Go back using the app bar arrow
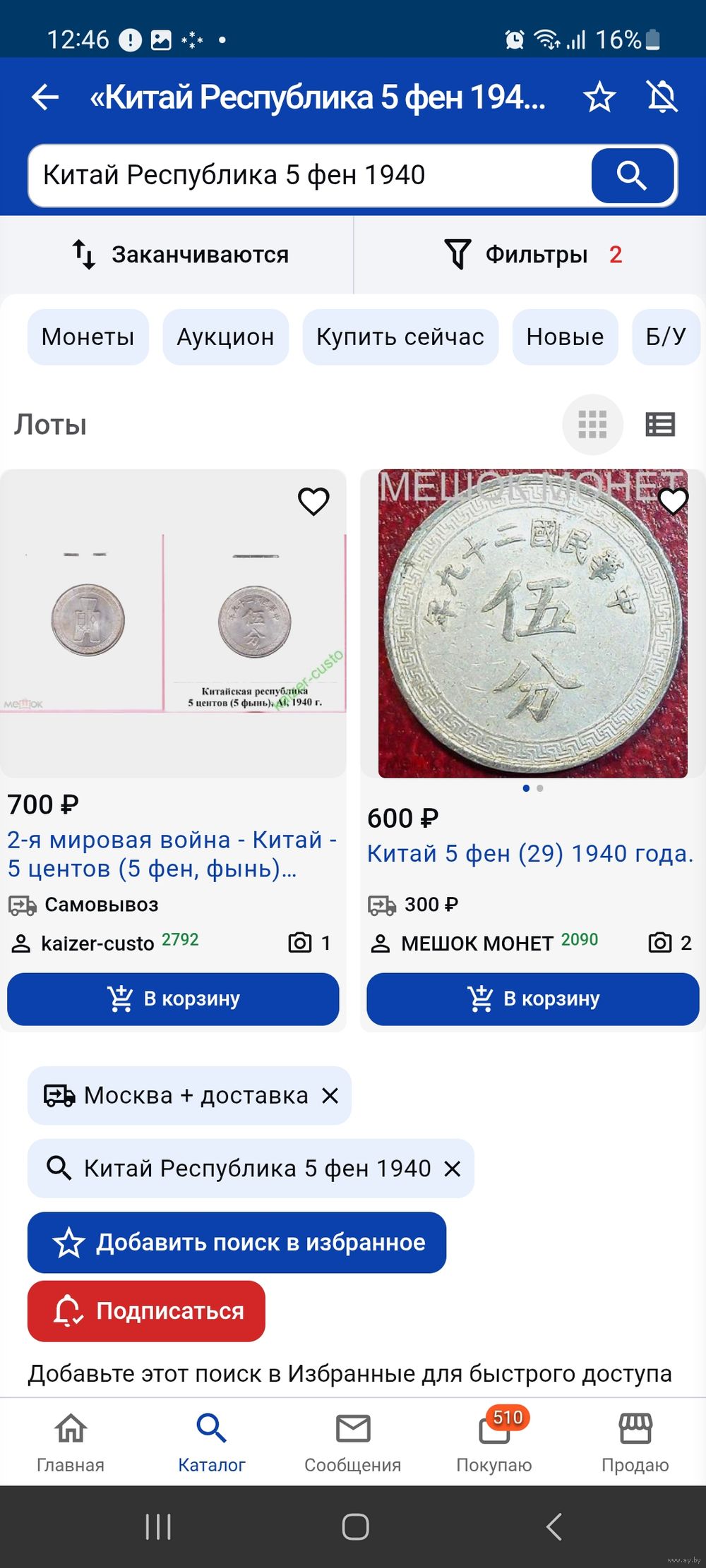 (x=45, y=97)
